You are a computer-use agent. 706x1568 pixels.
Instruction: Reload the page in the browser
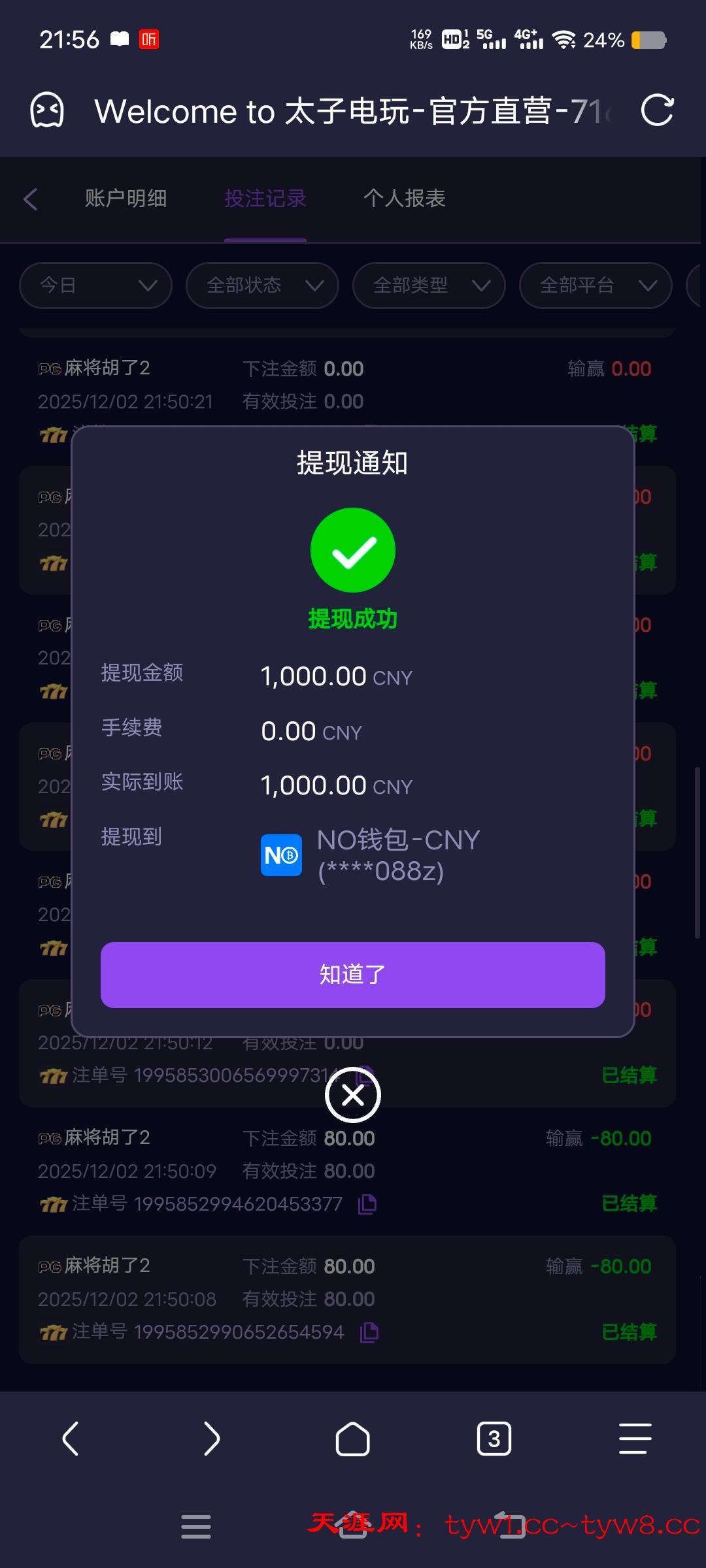[x=656, y=110]
